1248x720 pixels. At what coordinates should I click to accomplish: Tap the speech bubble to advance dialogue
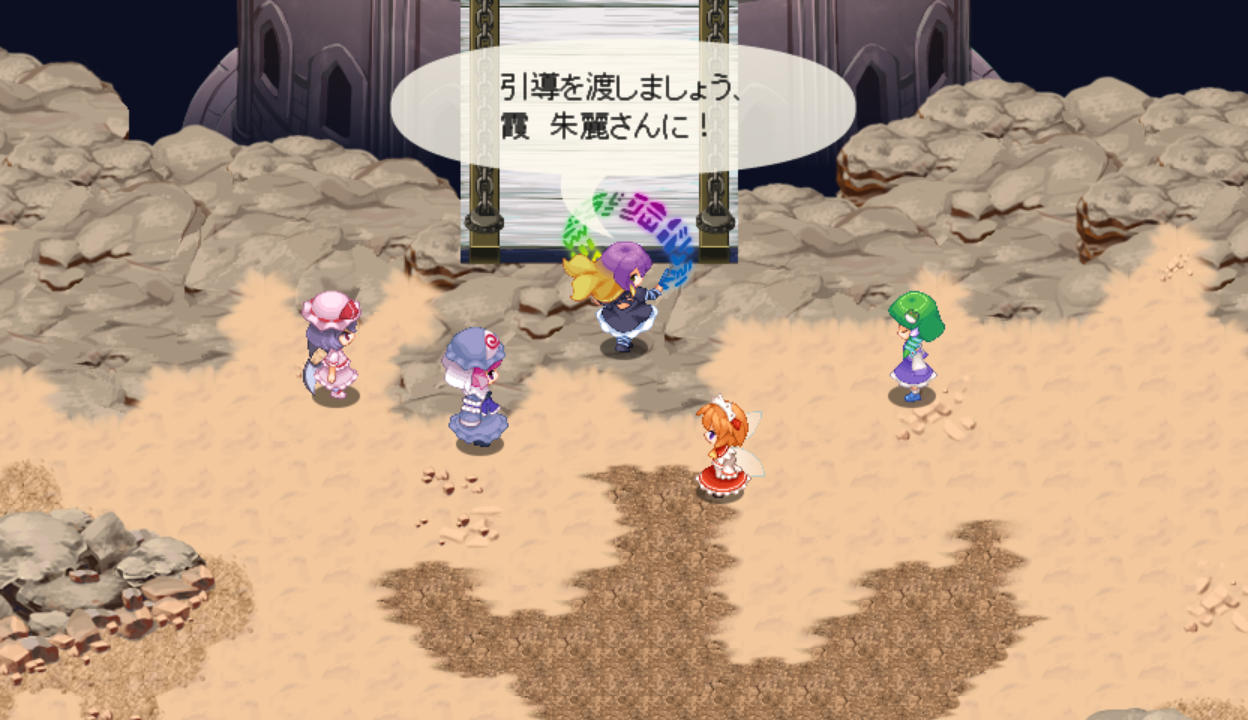click(x=622, y=109)
